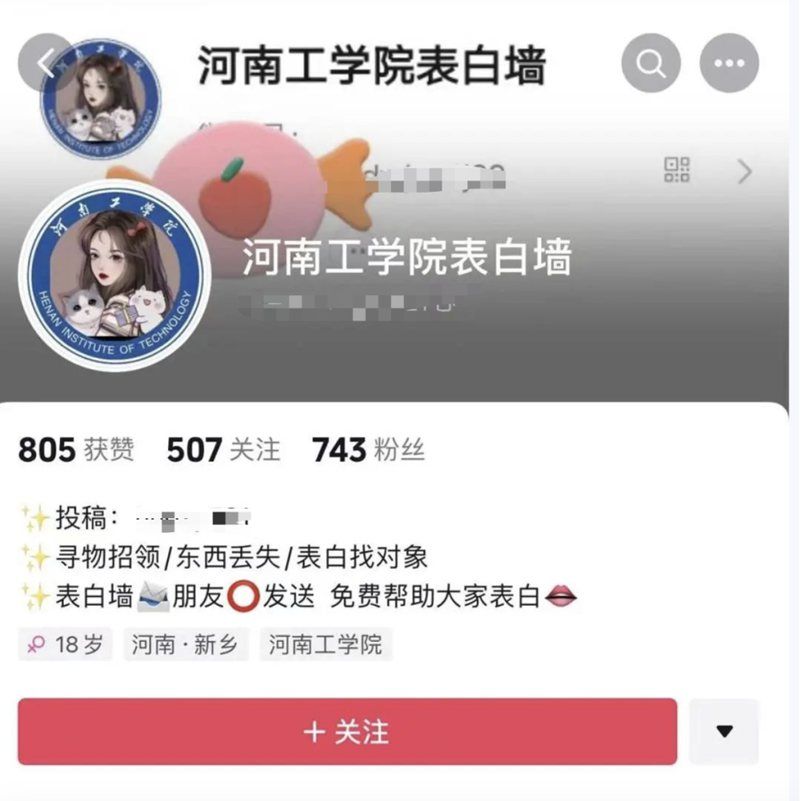Open the profile QR code

coord(677,171)
